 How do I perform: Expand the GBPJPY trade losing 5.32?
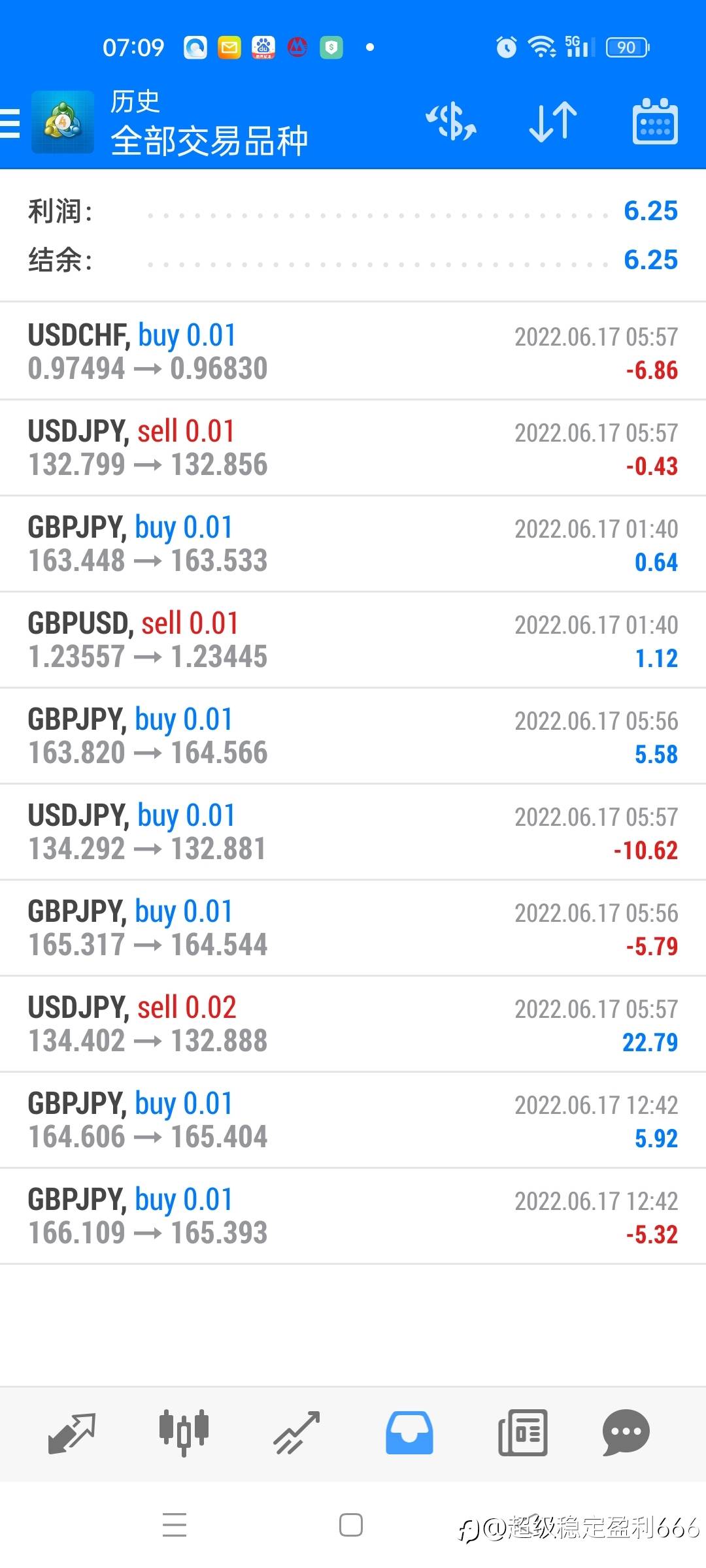pos(353,1216)
